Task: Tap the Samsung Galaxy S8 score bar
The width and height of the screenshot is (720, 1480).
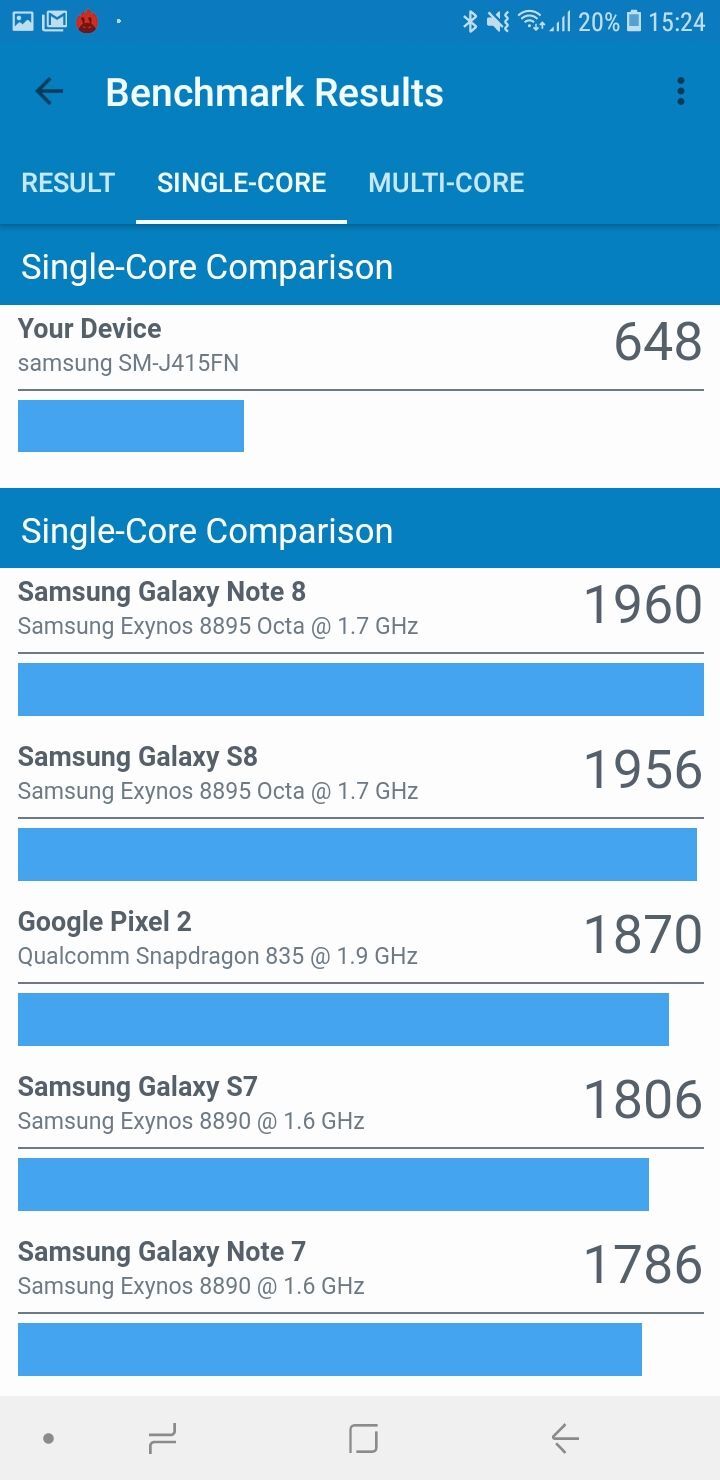Action: (360, 854)
